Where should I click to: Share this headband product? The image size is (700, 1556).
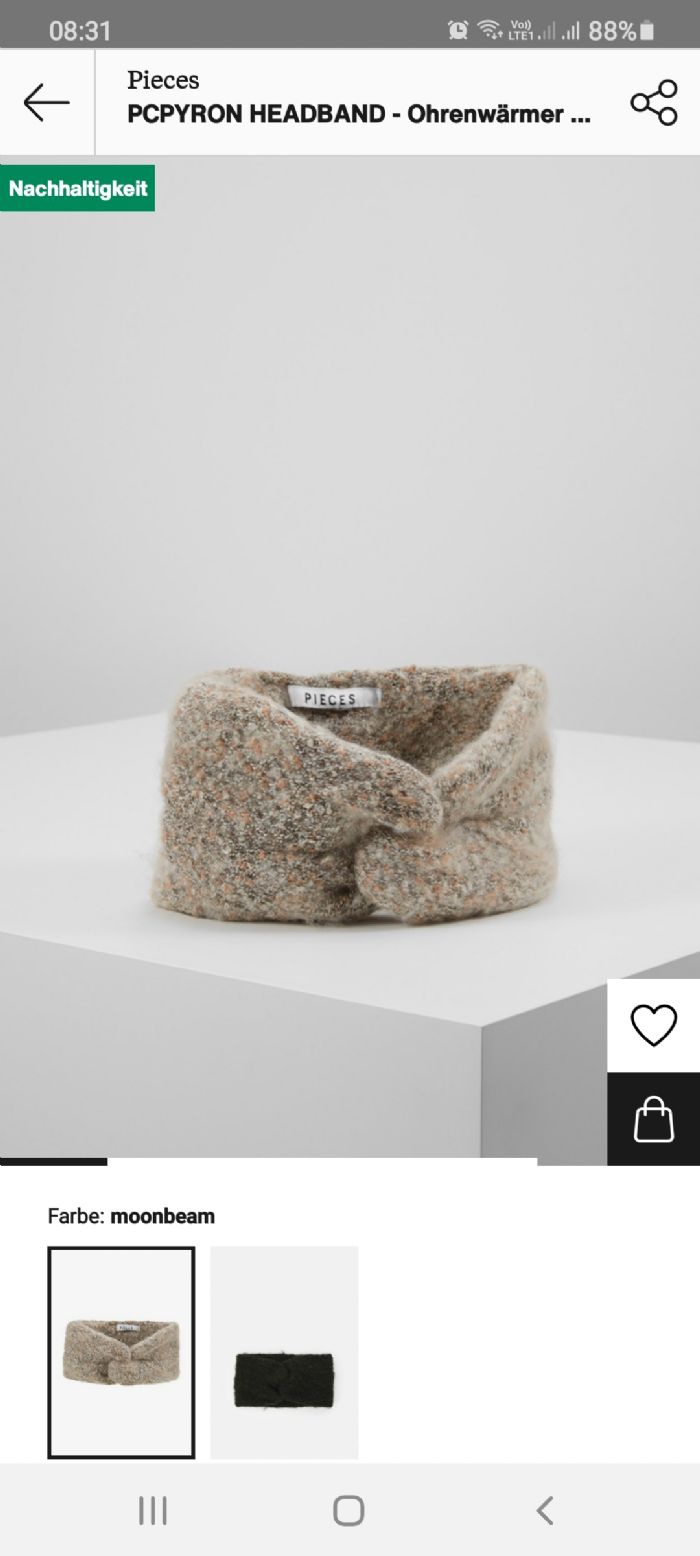click(653, 103)
